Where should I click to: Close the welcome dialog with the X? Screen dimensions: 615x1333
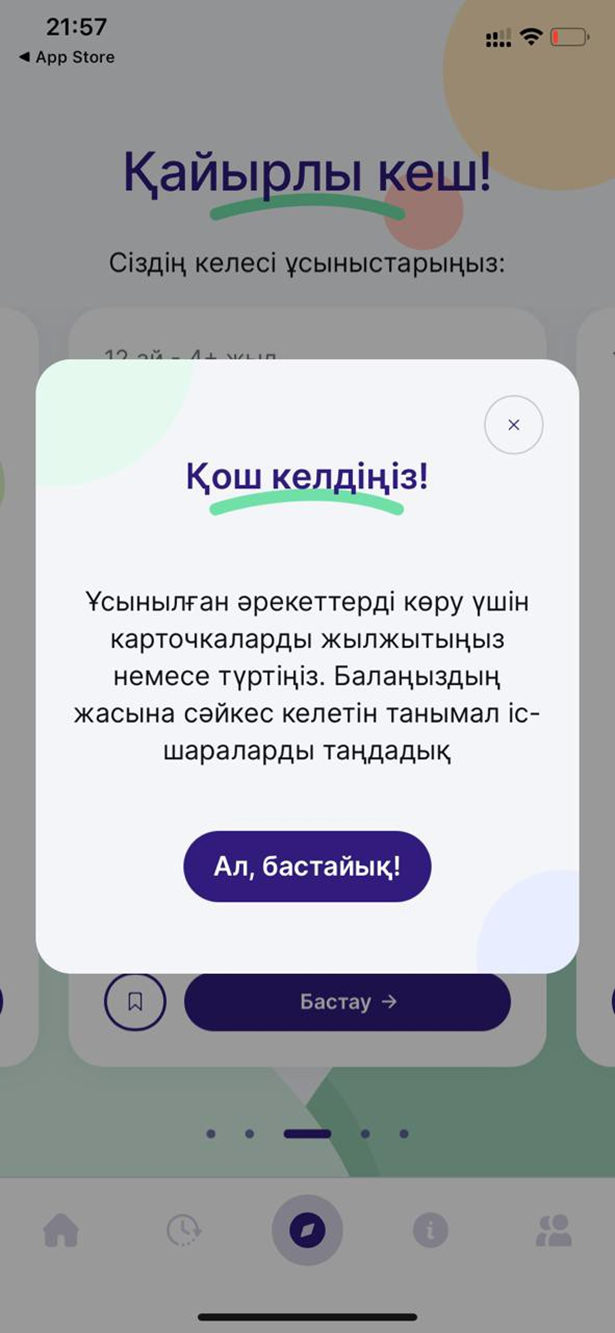pyautogui.click(x=513, y=425)
